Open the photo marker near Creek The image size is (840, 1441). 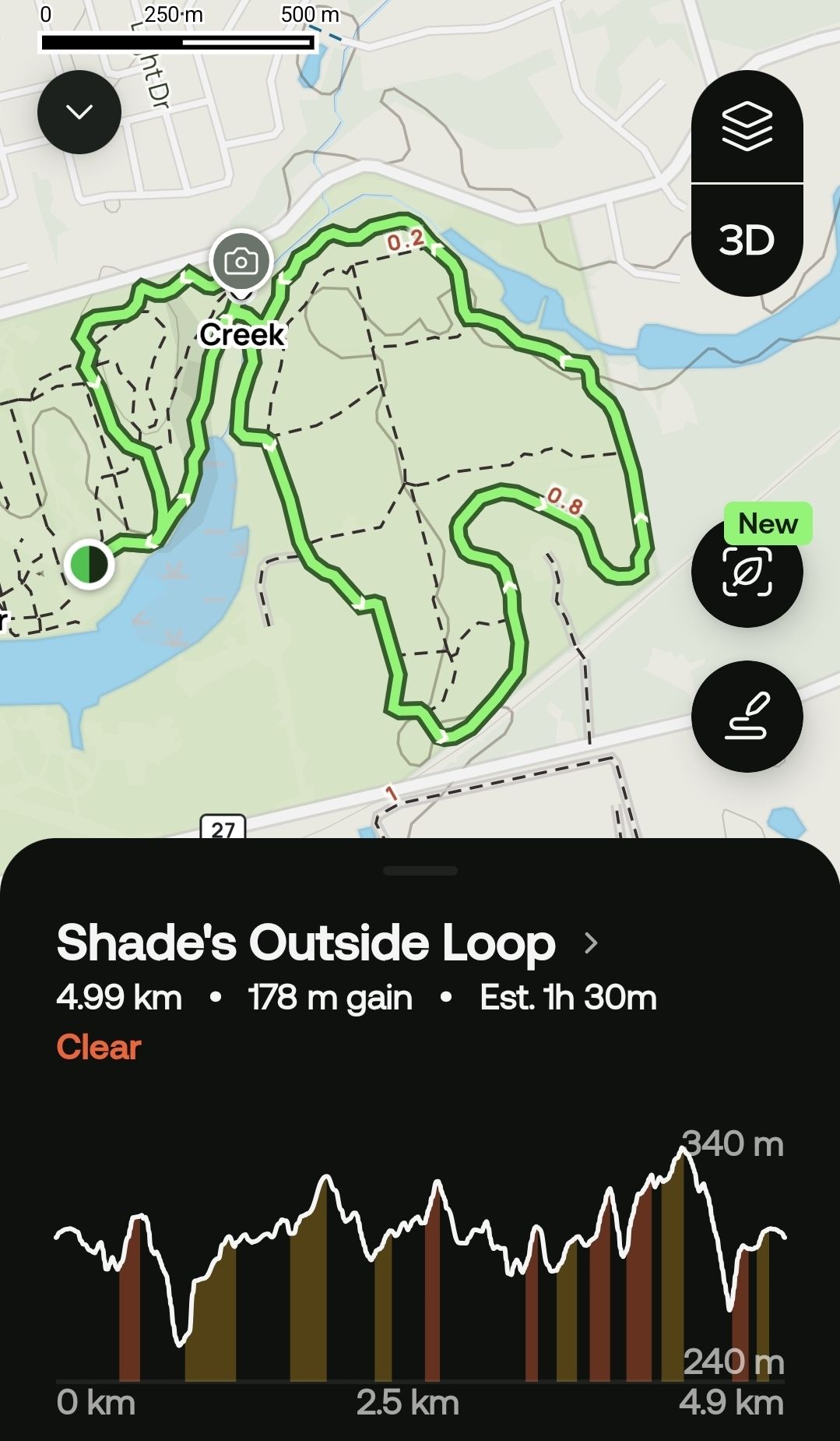pos(241,262)
